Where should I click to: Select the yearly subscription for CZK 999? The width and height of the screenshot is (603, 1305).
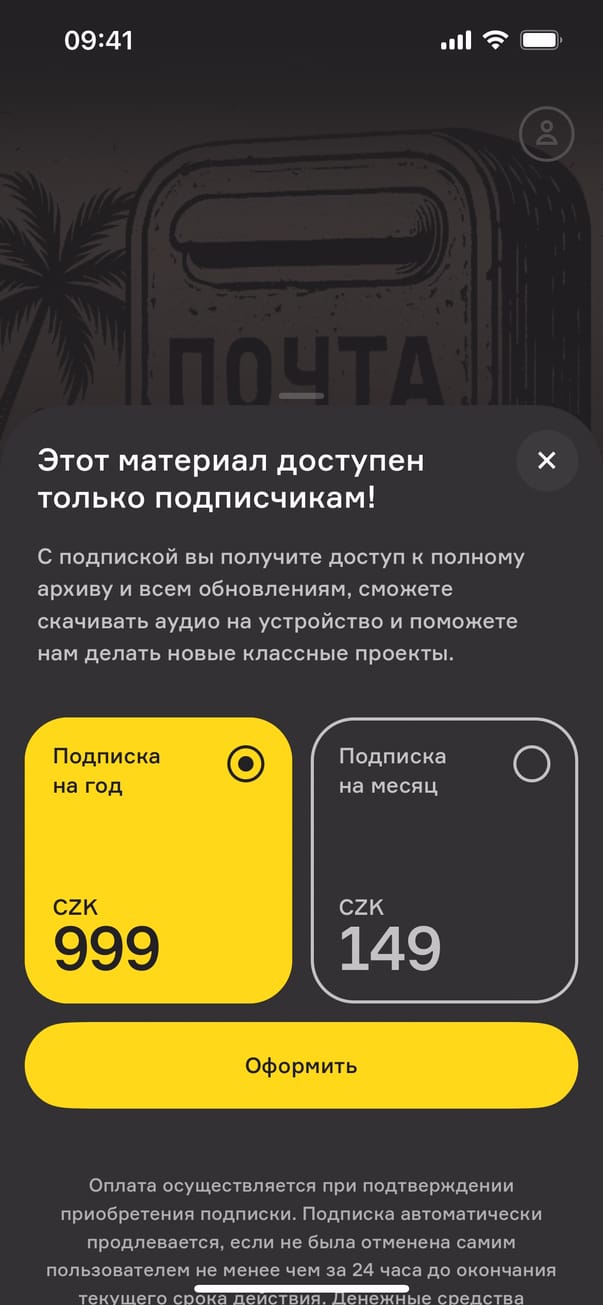pos(158,859)
